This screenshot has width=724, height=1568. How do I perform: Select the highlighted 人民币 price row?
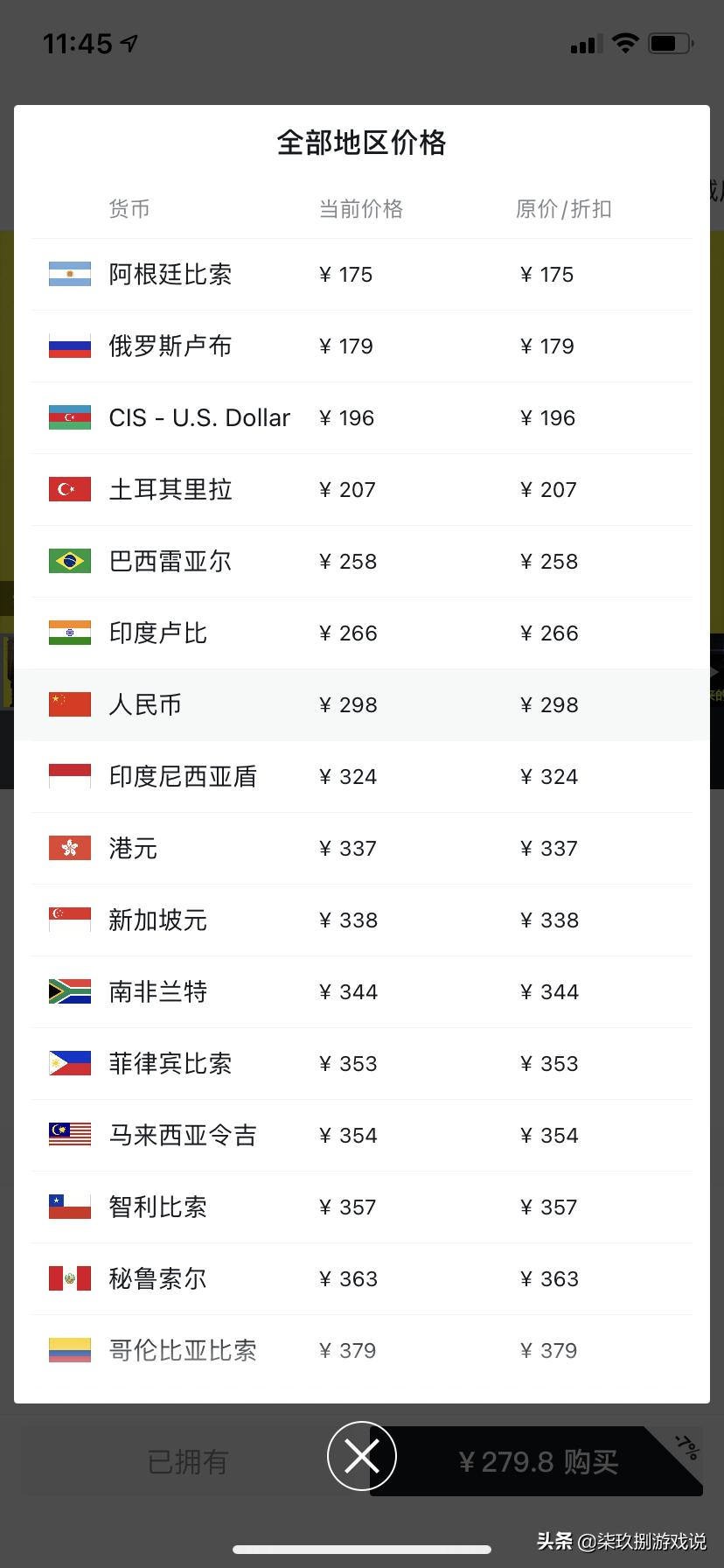point(362,703)
